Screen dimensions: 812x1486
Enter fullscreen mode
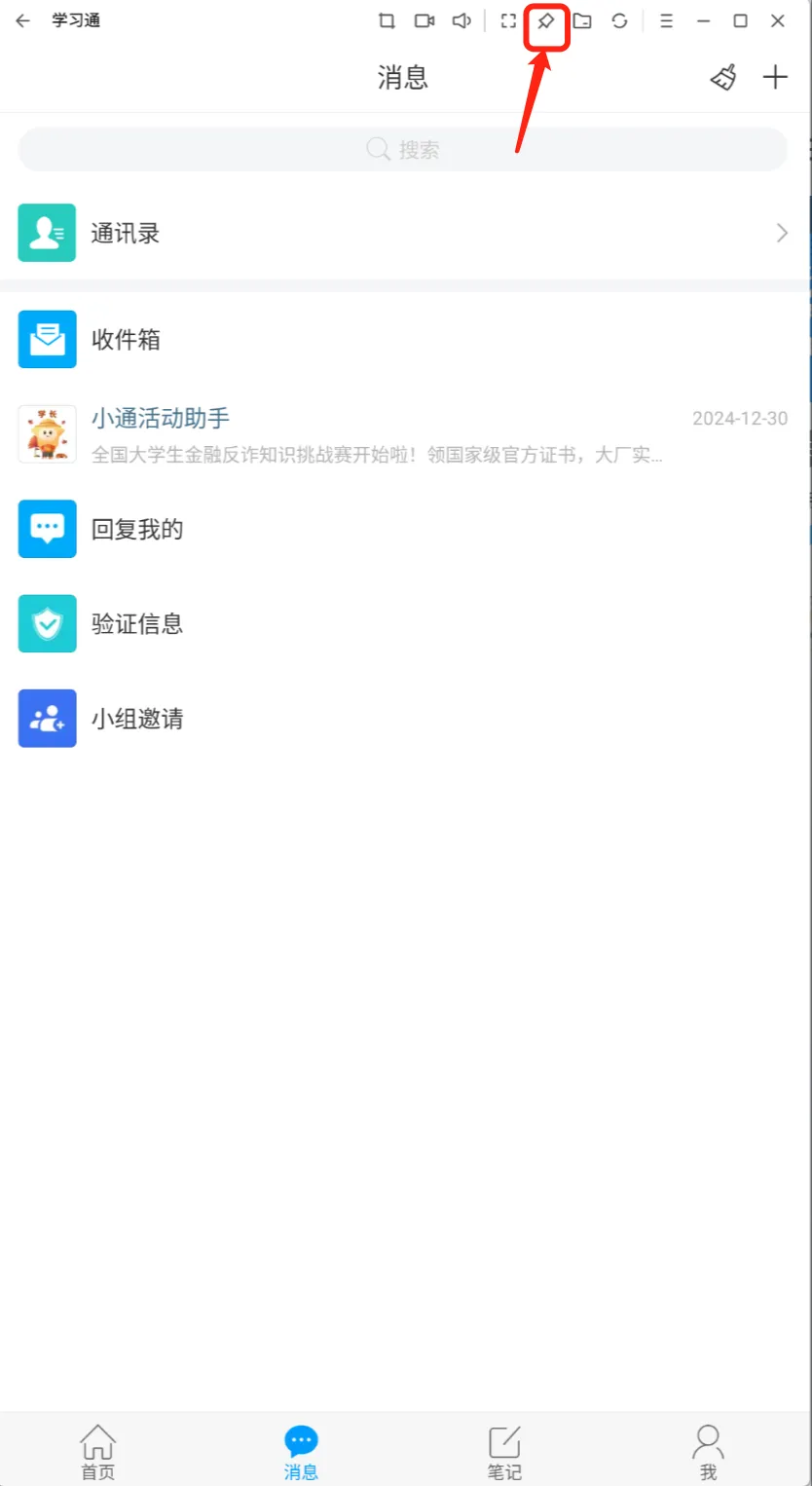coord(508,20)
